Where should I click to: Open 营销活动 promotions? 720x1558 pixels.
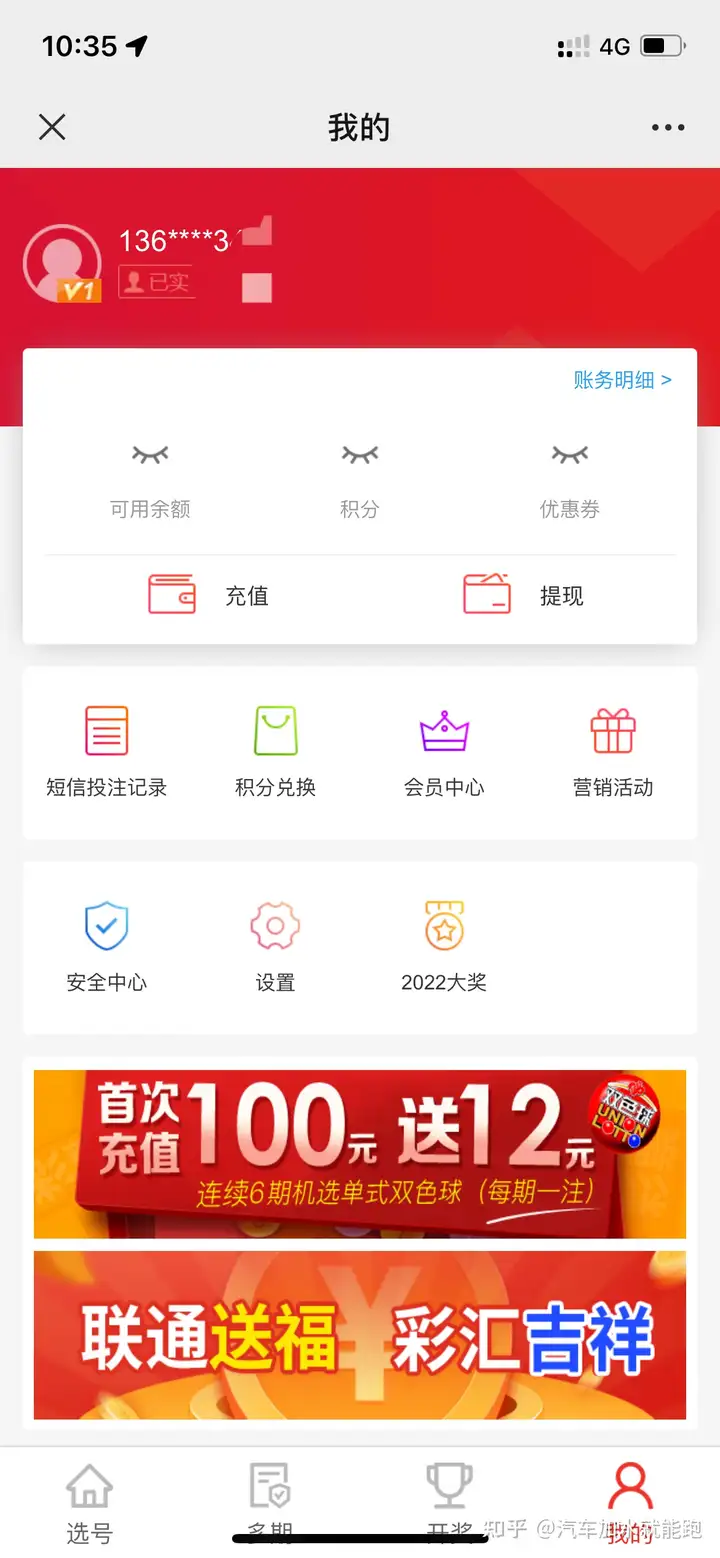613,752
